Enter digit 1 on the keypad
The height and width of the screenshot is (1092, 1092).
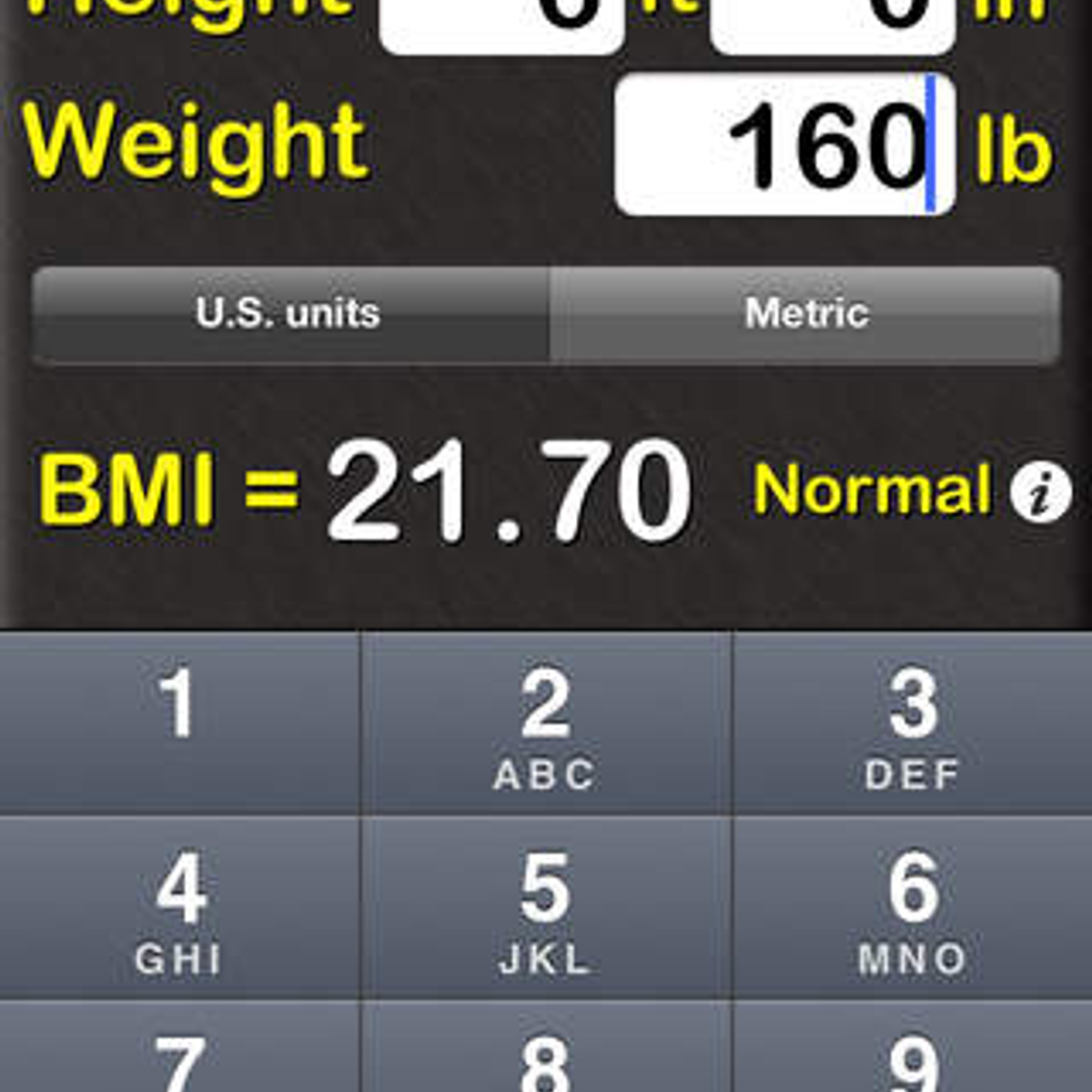[x=178, y=722]
